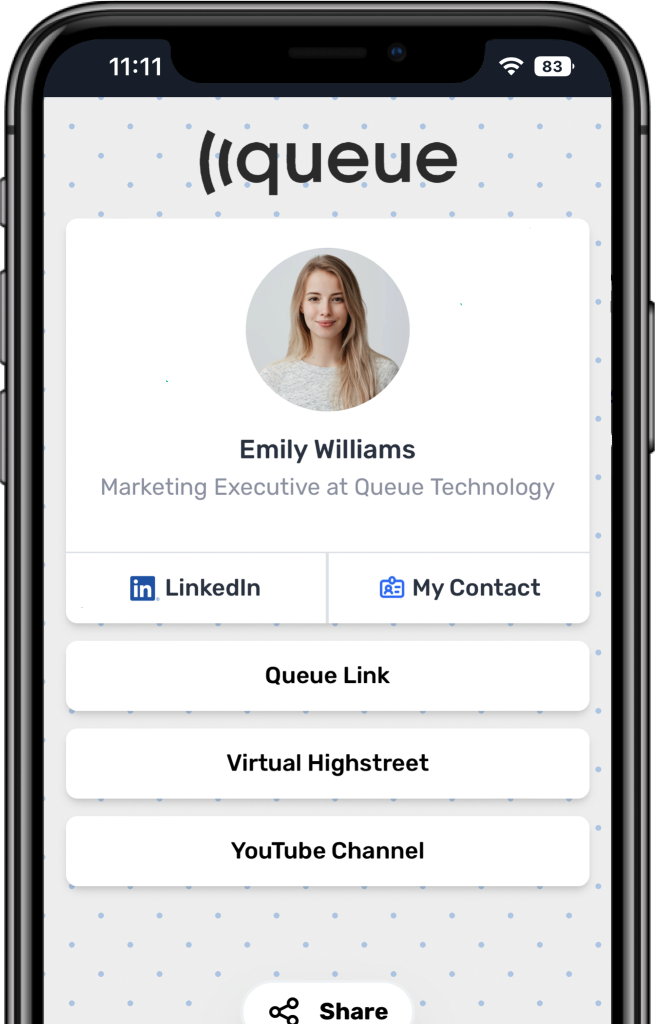This screenshot has height=1024, width=655.
Task: Tap the My Contact button
Action: [459, 588]
